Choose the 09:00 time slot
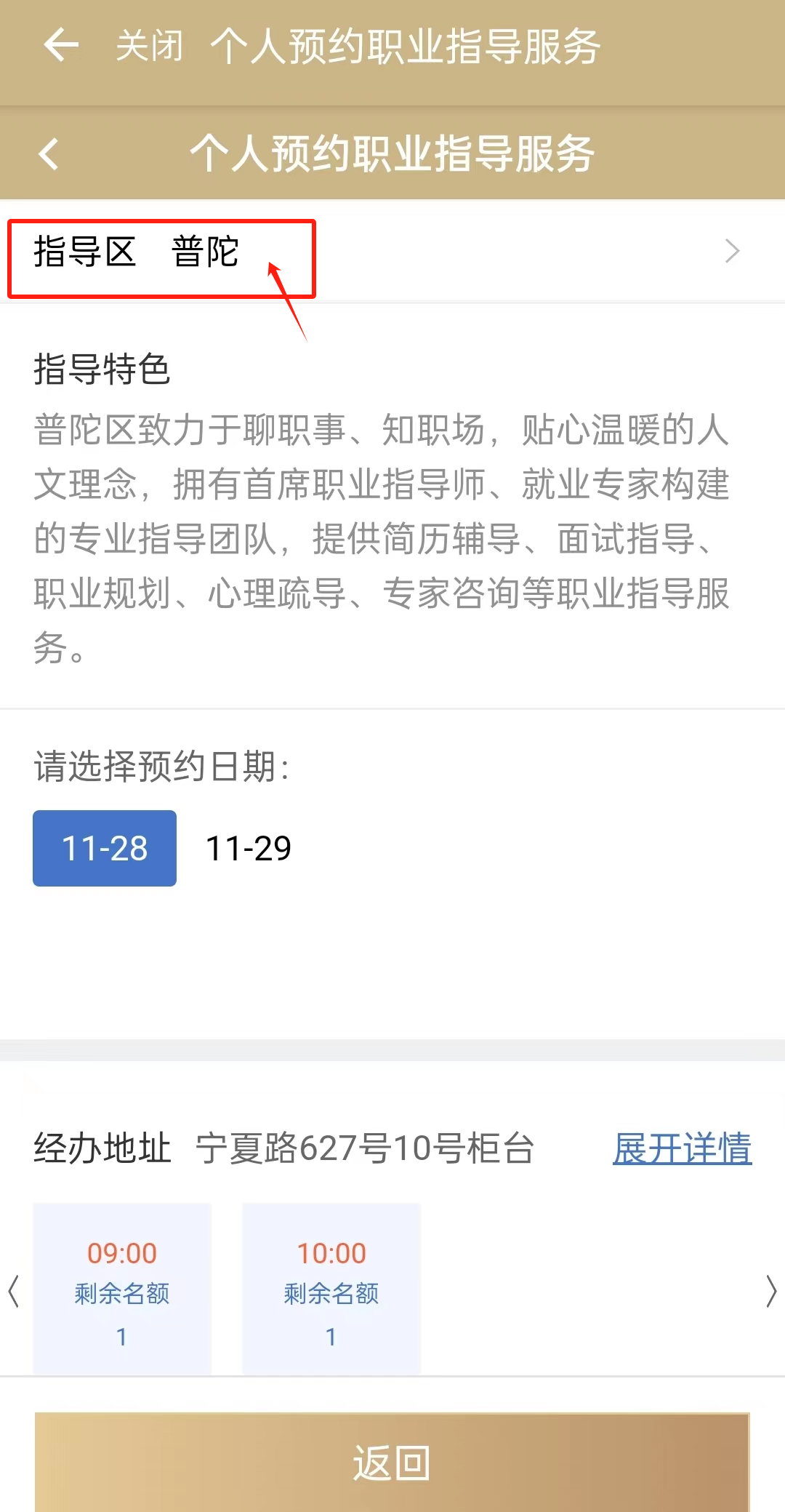The width and height of the screenshot is (785, 1512). [x=122, y=1289]
